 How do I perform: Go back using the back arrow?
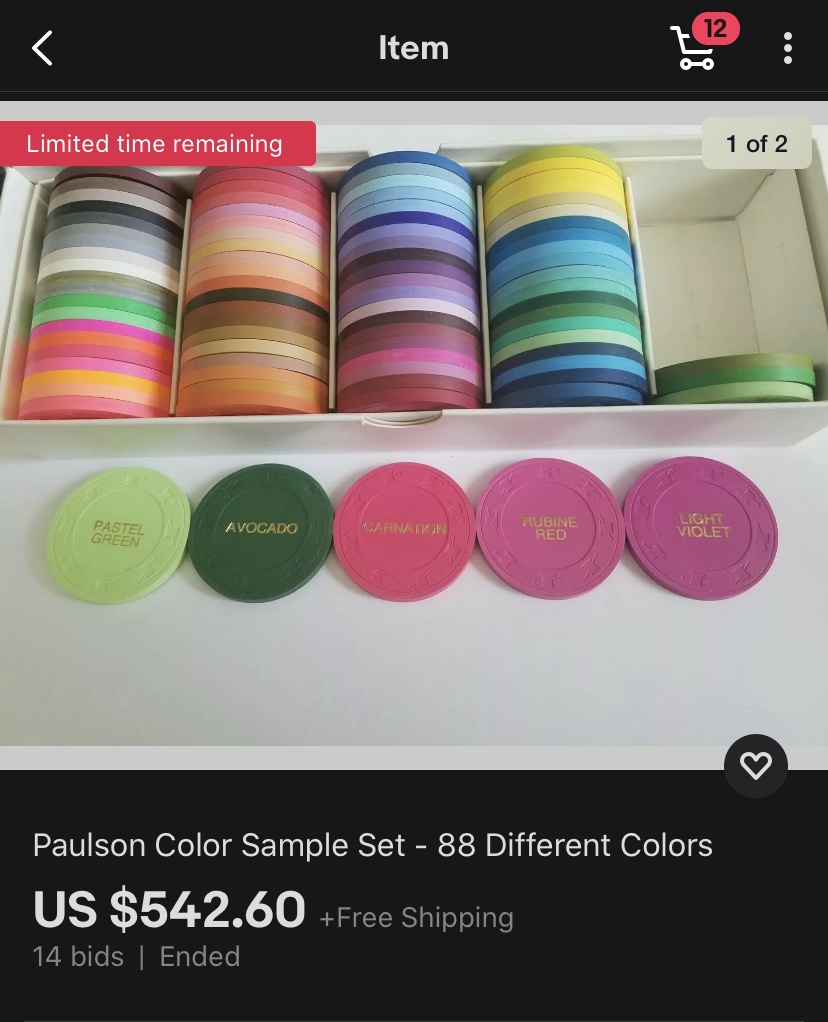42,48
